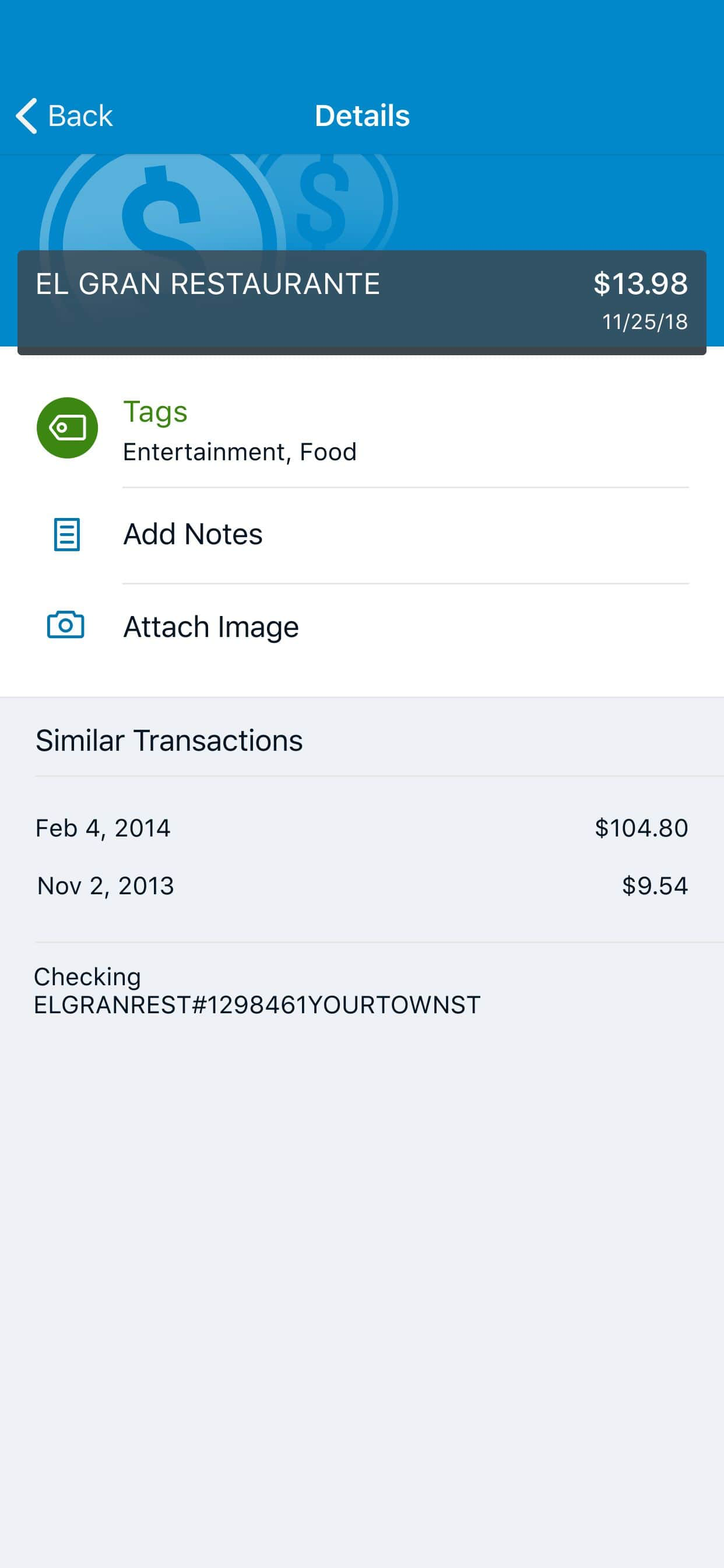The image size is (724, 1568).
Task: Click the tag symbol inside the green circle
Action: pyautogui.click(x=67, y=428)
